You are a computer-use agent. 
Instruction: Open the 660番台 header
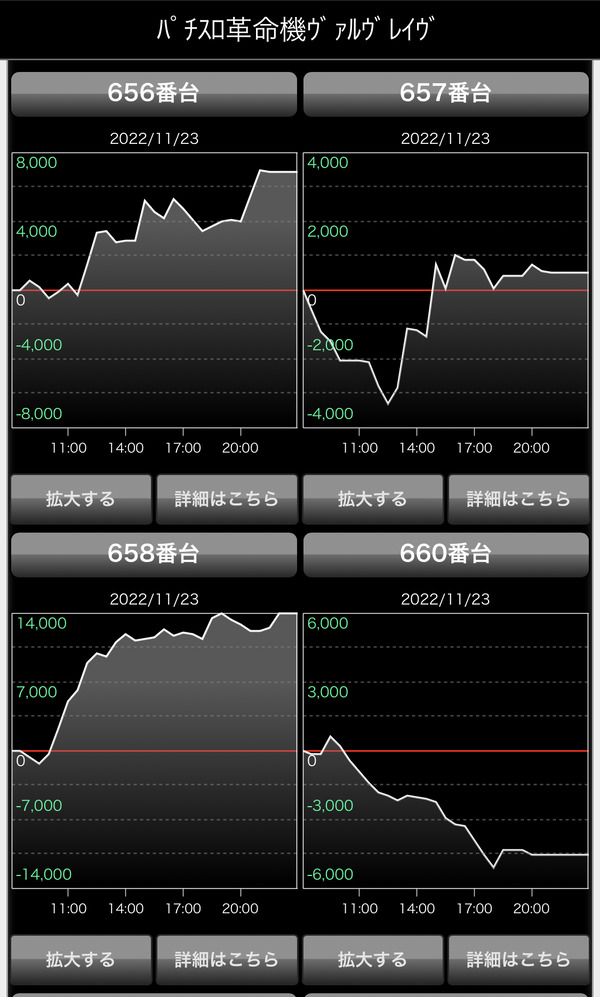click(x=446, y=554)
